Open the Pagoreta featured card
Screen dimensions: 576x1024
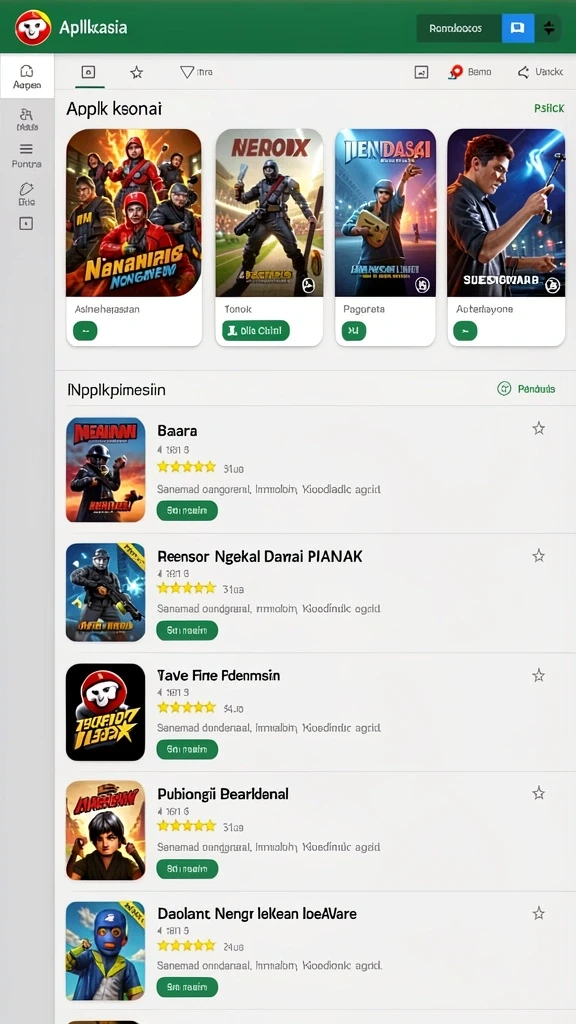(x=385, y=237)
